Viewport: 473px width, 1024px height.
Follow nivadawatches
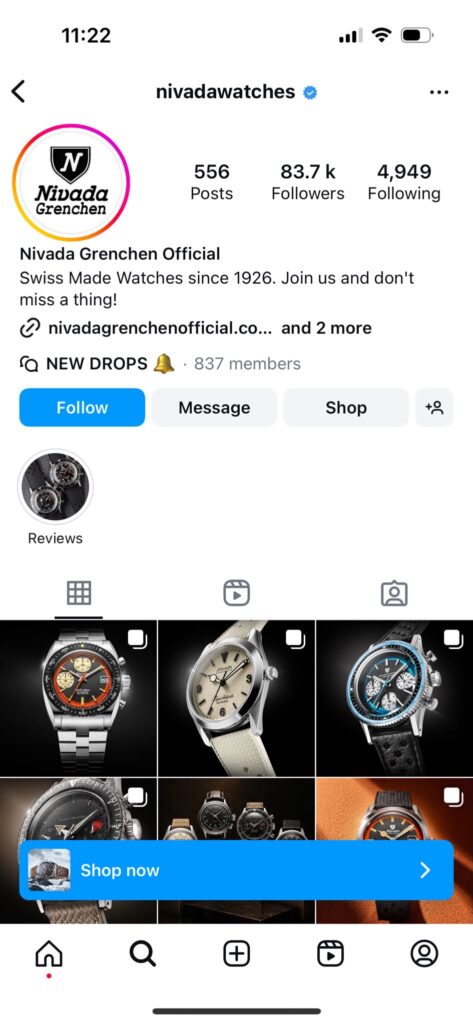[82, 408]
